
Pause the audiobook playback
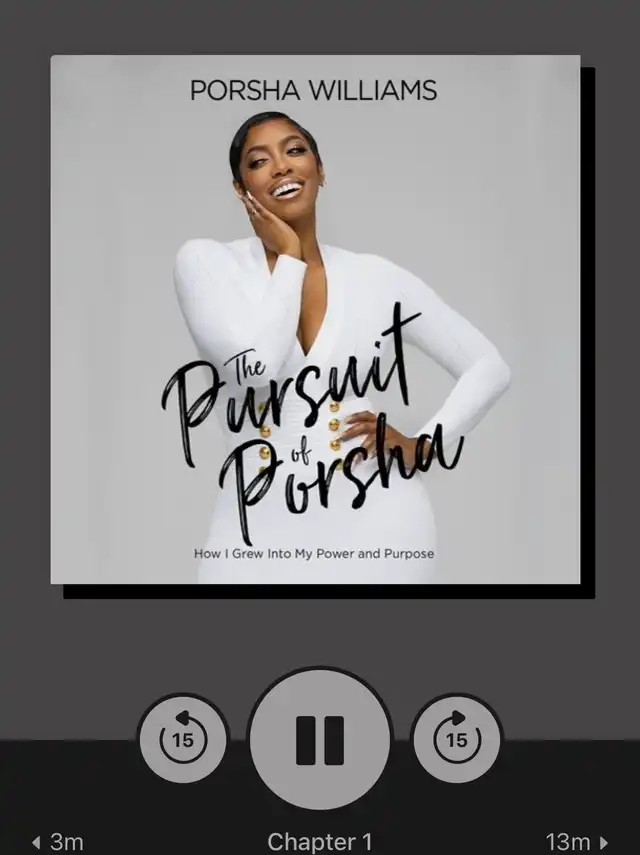tap(320, 740)
